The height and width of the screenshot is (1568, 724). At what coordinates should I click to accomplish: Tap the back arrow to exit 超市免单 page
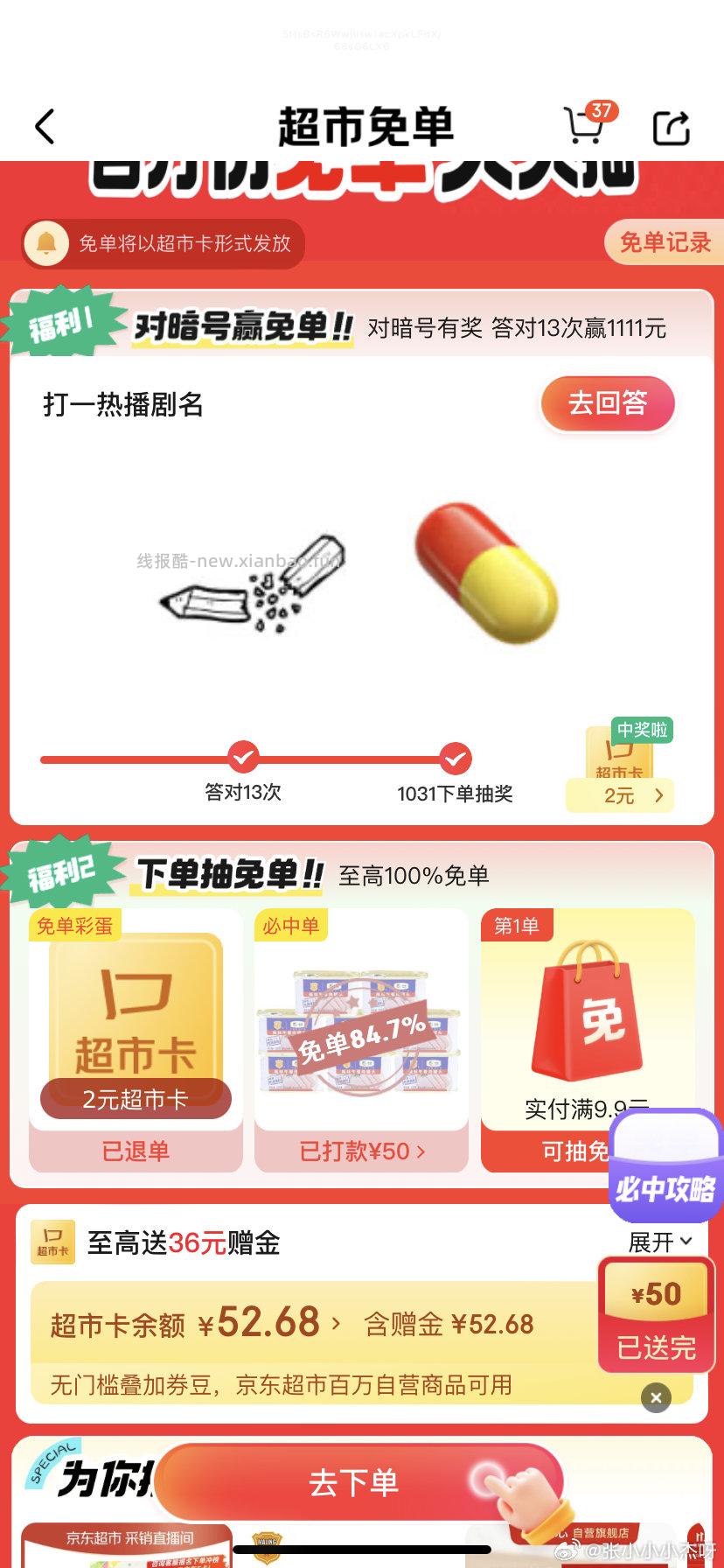tap(44, 124)
